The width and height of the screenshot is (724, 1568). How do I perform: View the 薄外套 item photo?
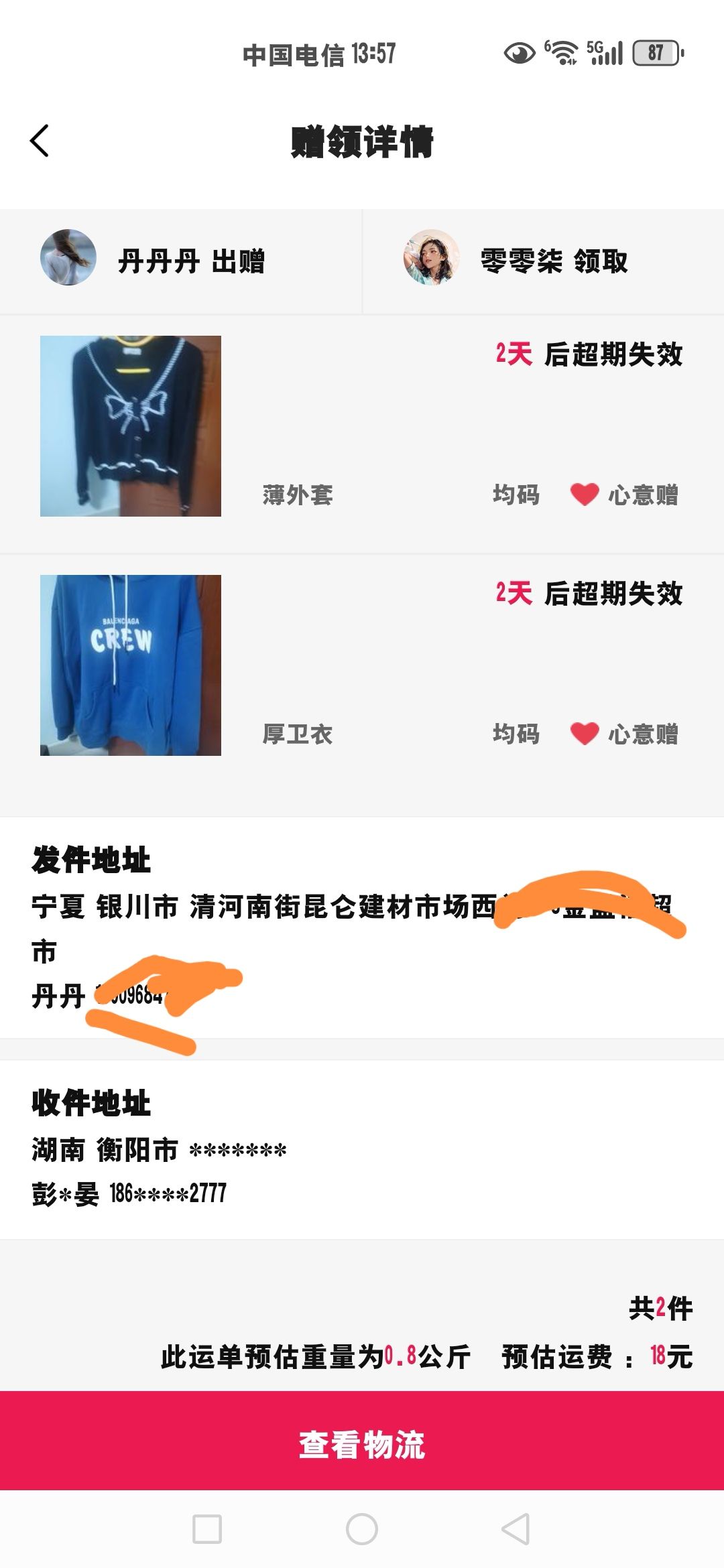(x=131, y=426)
